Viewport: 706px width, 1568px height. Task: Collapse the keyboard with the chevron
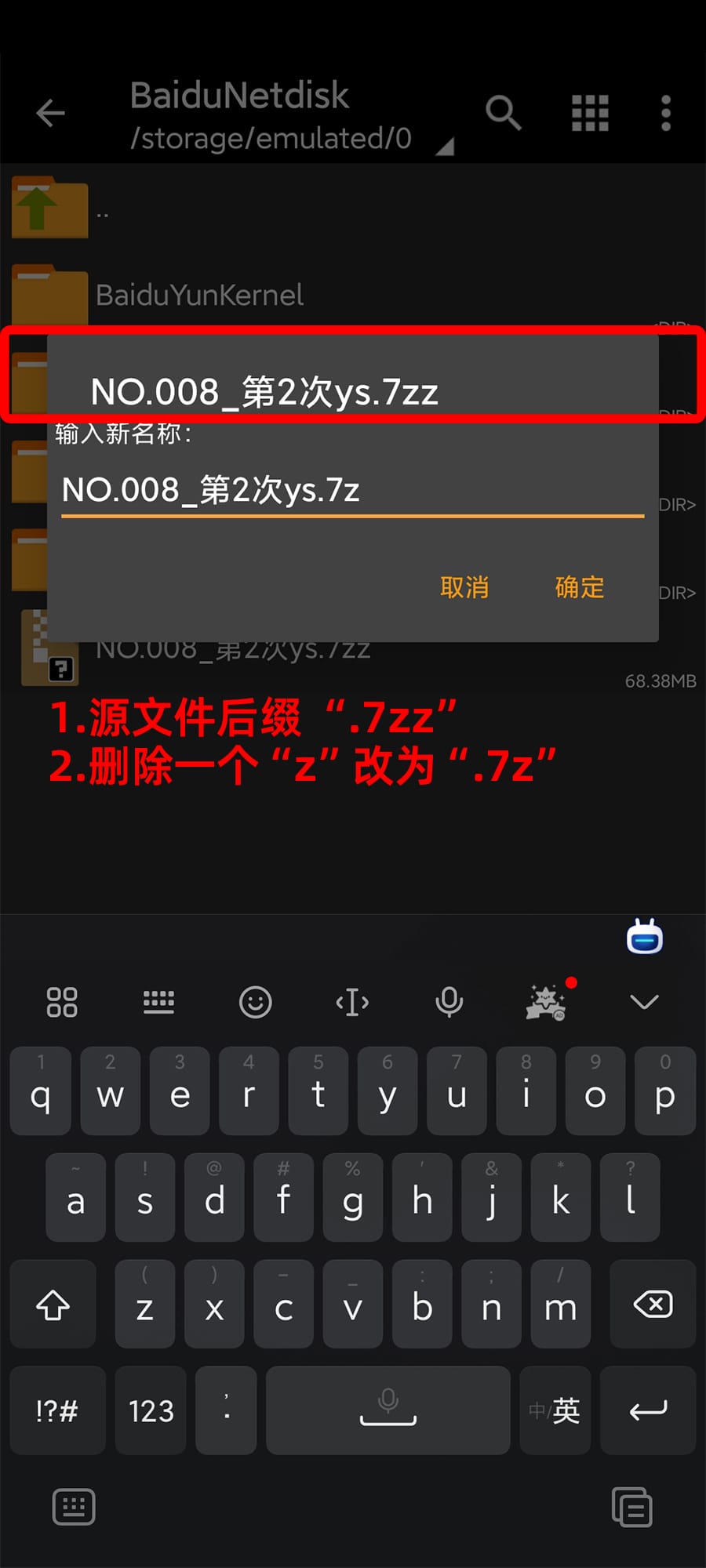pyautogui.click(x=643, y=1002)
